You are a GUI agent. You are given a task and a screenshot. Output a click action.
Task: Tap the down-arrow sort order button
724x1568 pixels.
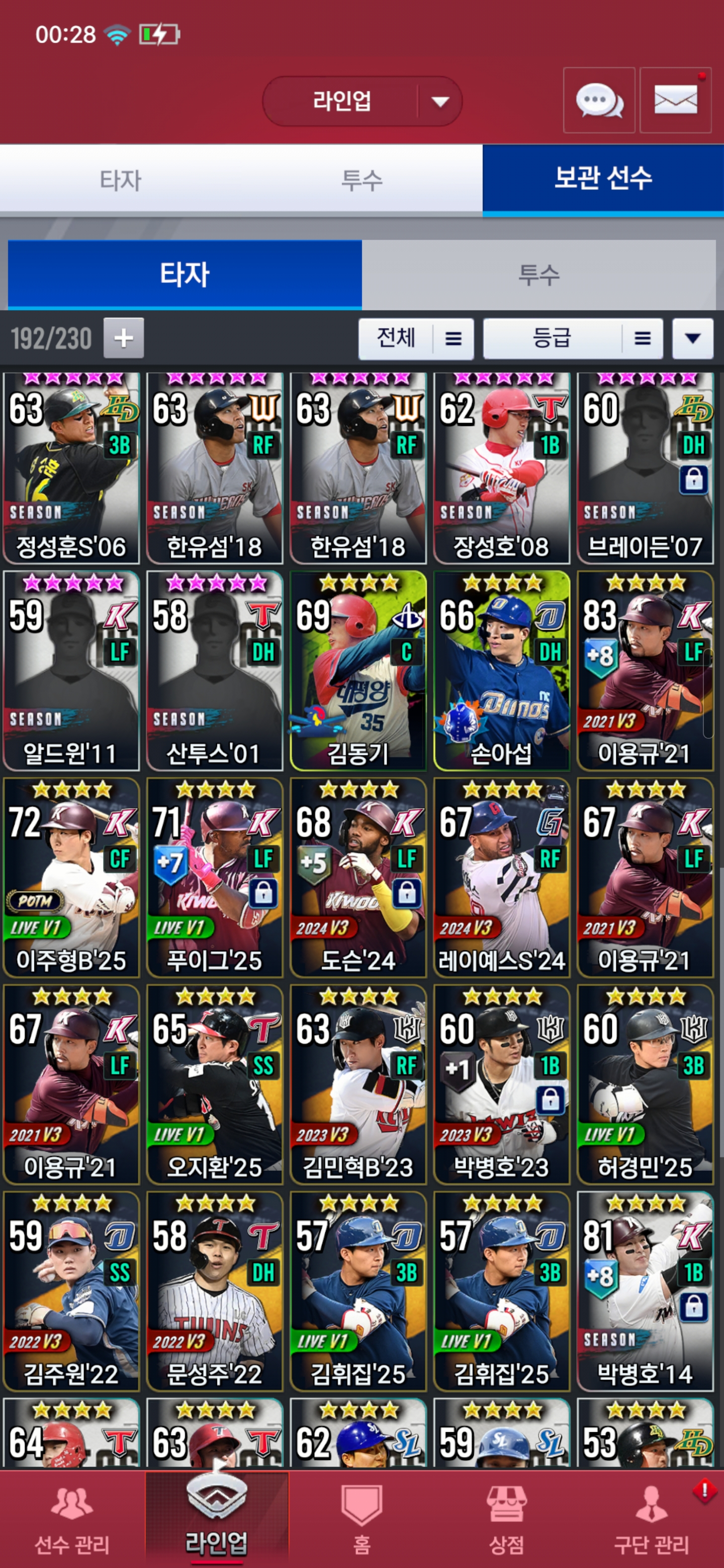pos(692,338)
